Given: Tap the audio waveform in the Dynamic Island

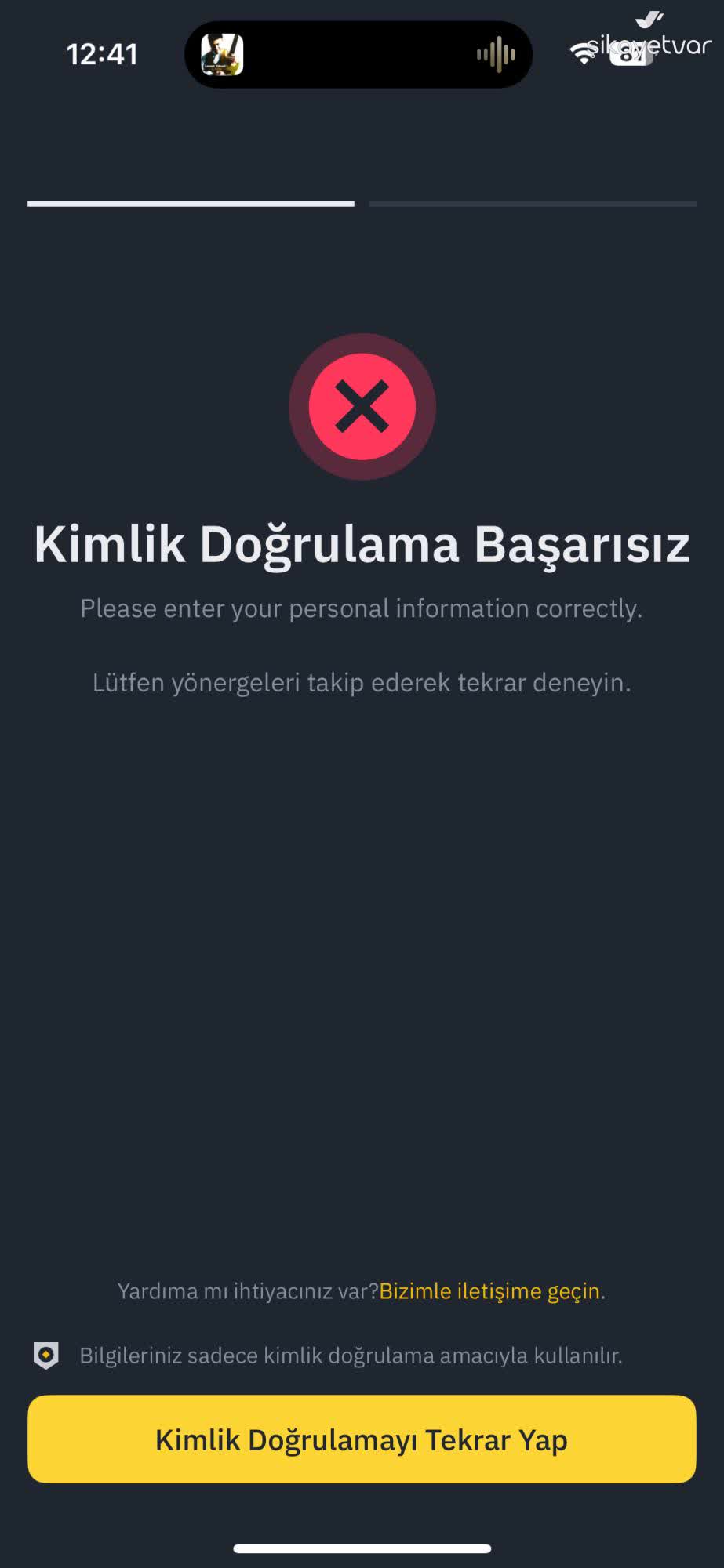Looking at the screenshot, I should (x=493, y=53).
